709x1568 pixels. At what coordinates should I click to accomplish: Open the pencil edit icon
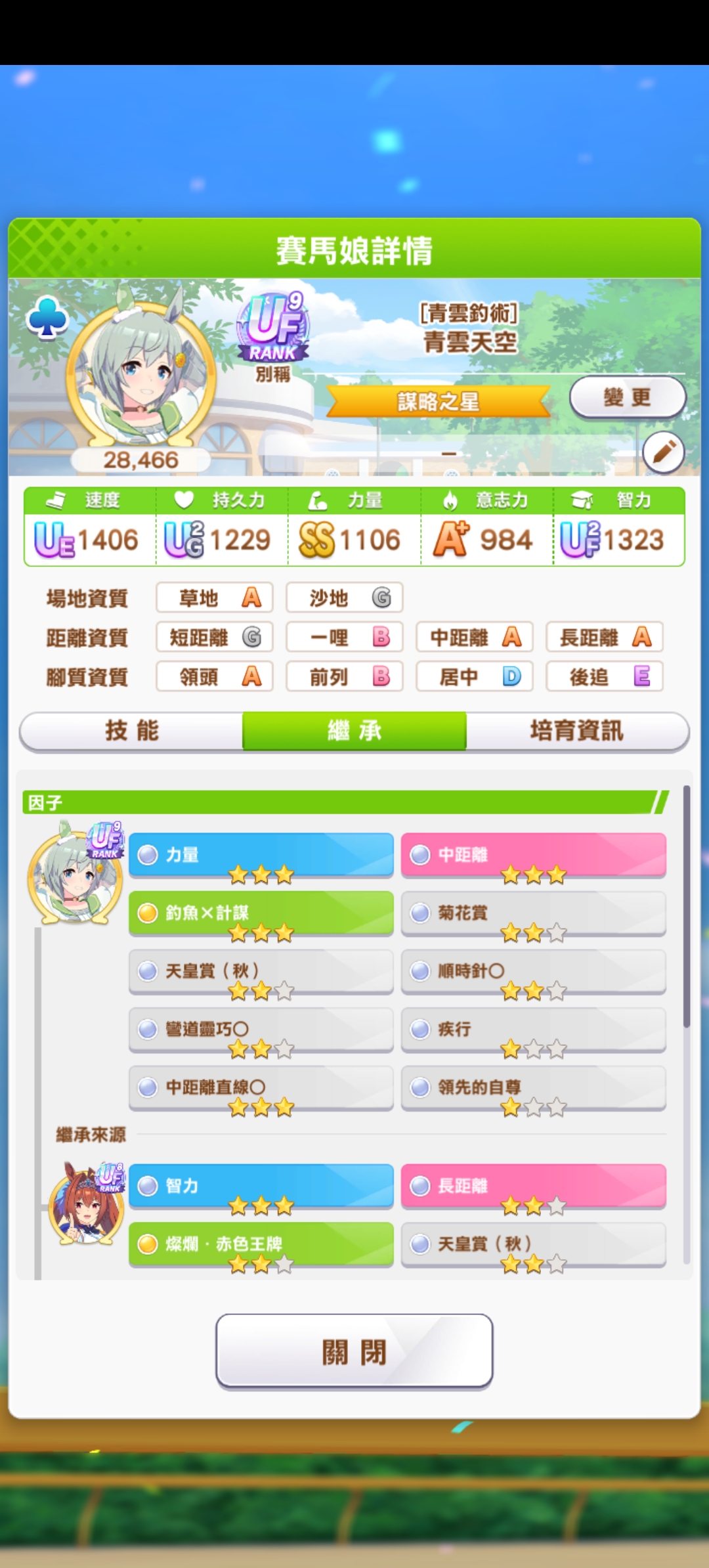point(663,452)
